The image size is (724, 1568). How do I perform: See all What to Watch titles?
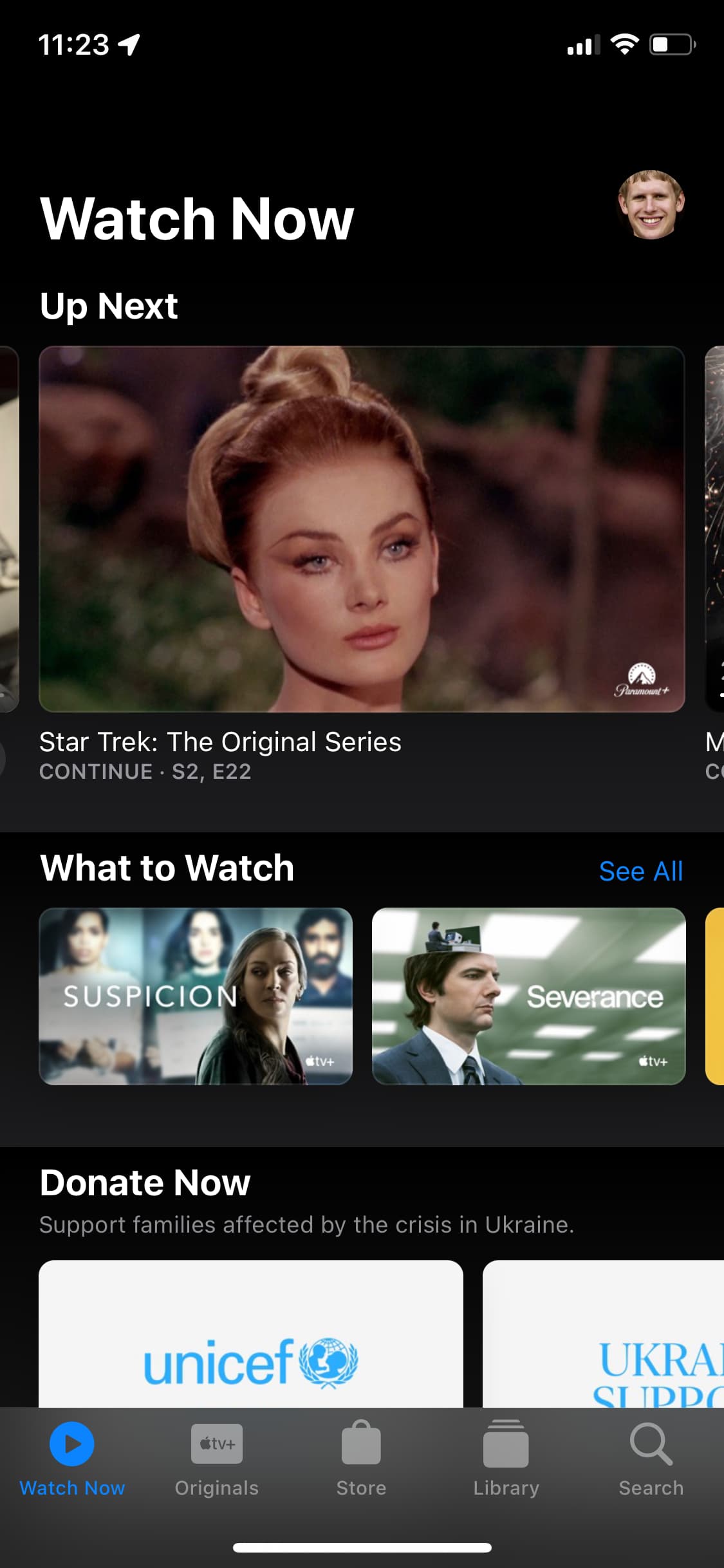point(640,871)
